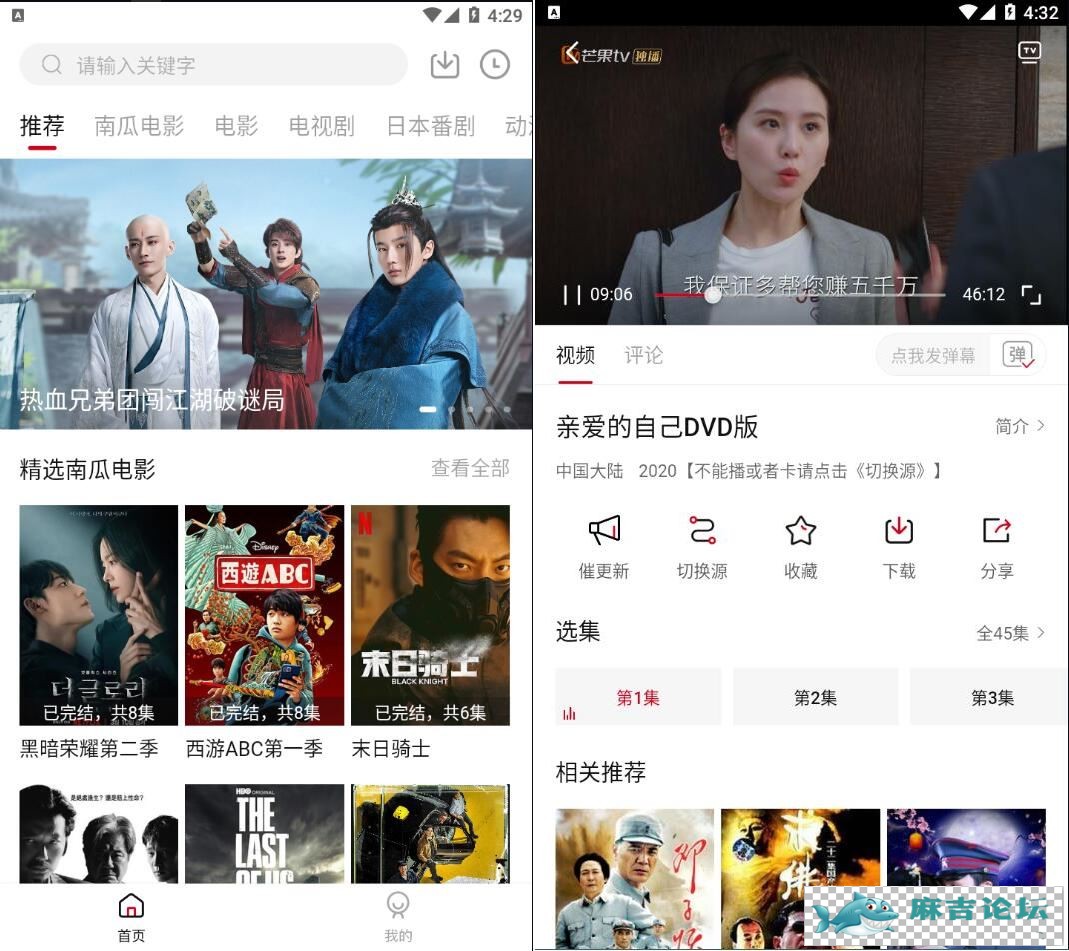Open downloads icon beside the search box
This screenshot has height=951, width=1069.
pos(444,65)
